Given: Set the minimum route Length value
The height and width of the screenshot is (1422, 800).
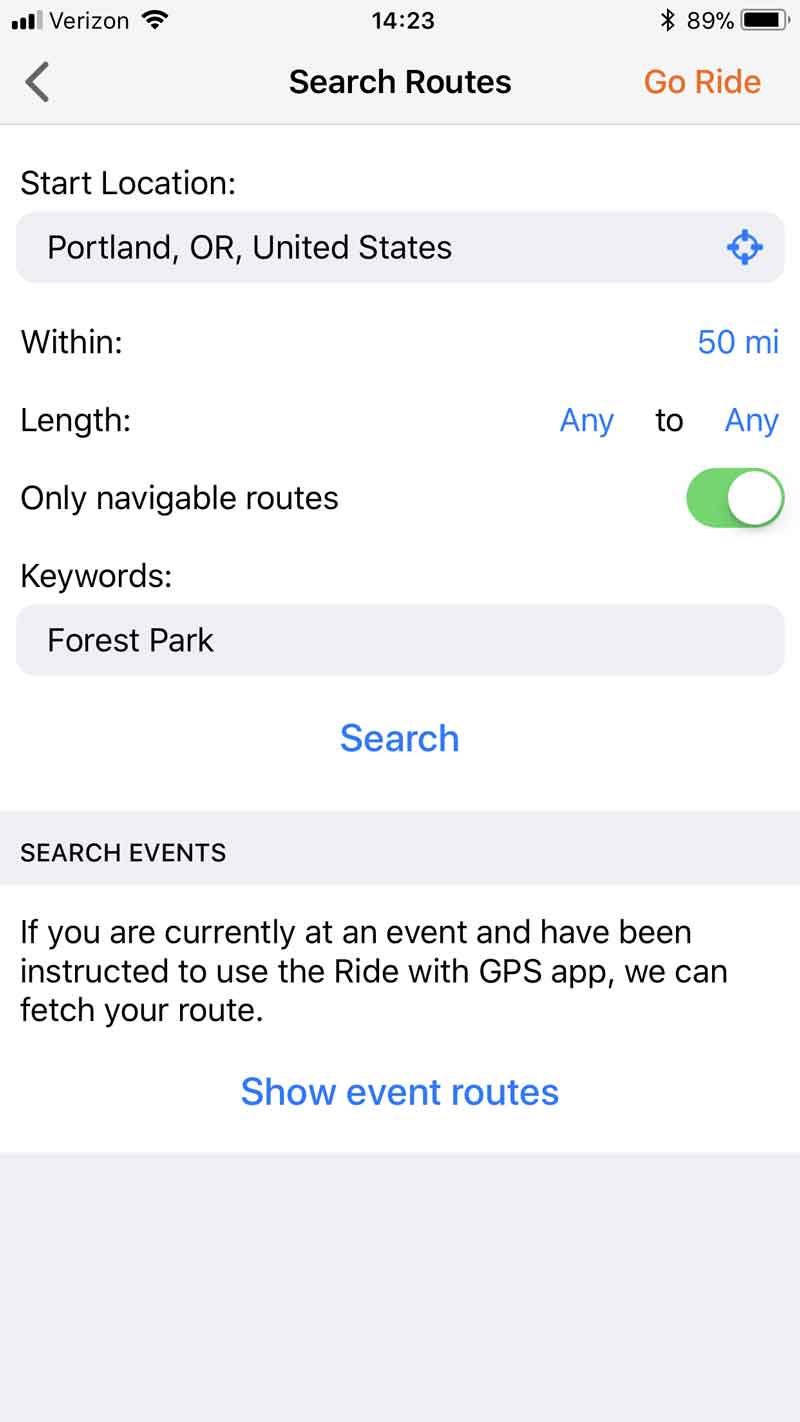Looking at the screenshot, I should (586, 421).
